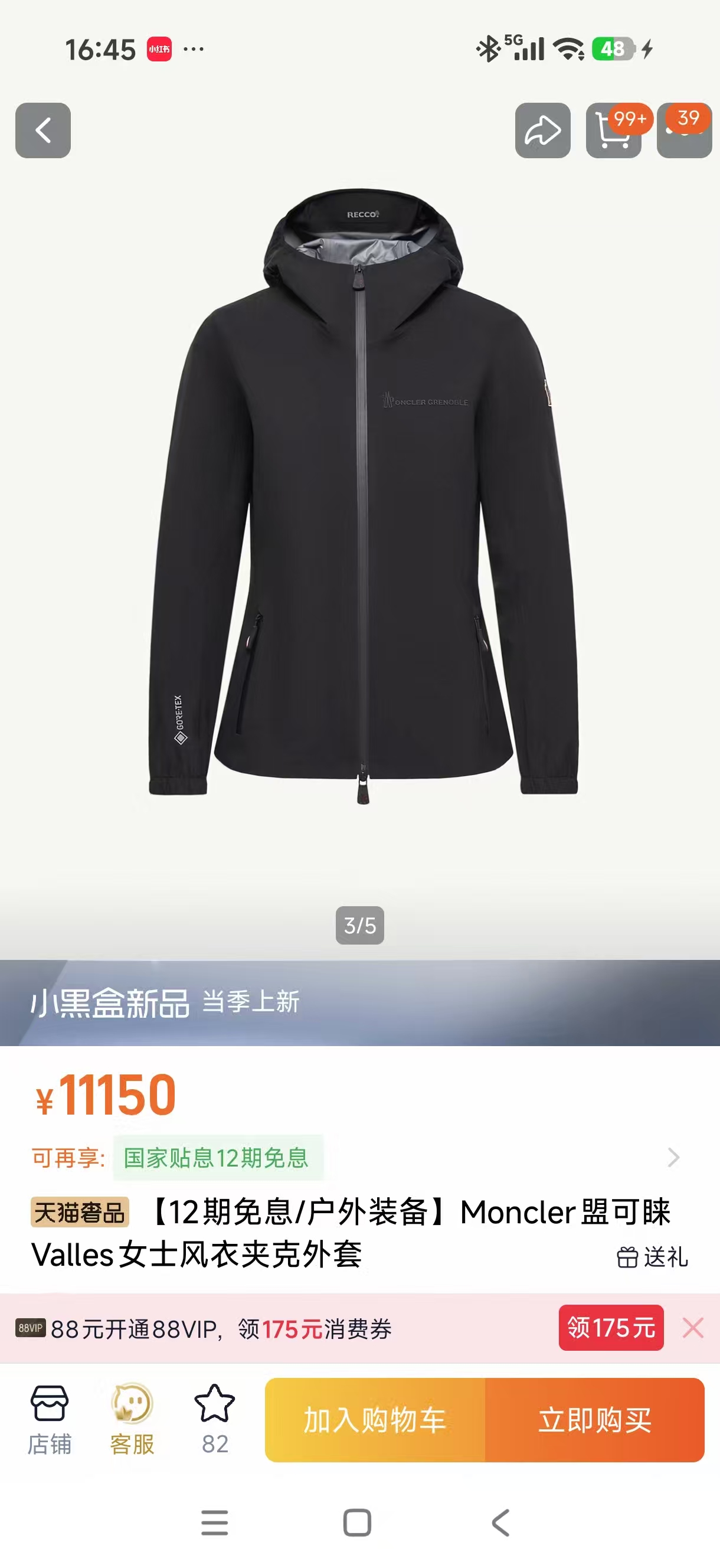Share this Moncler jacket listing

click(x=542, y=130)
